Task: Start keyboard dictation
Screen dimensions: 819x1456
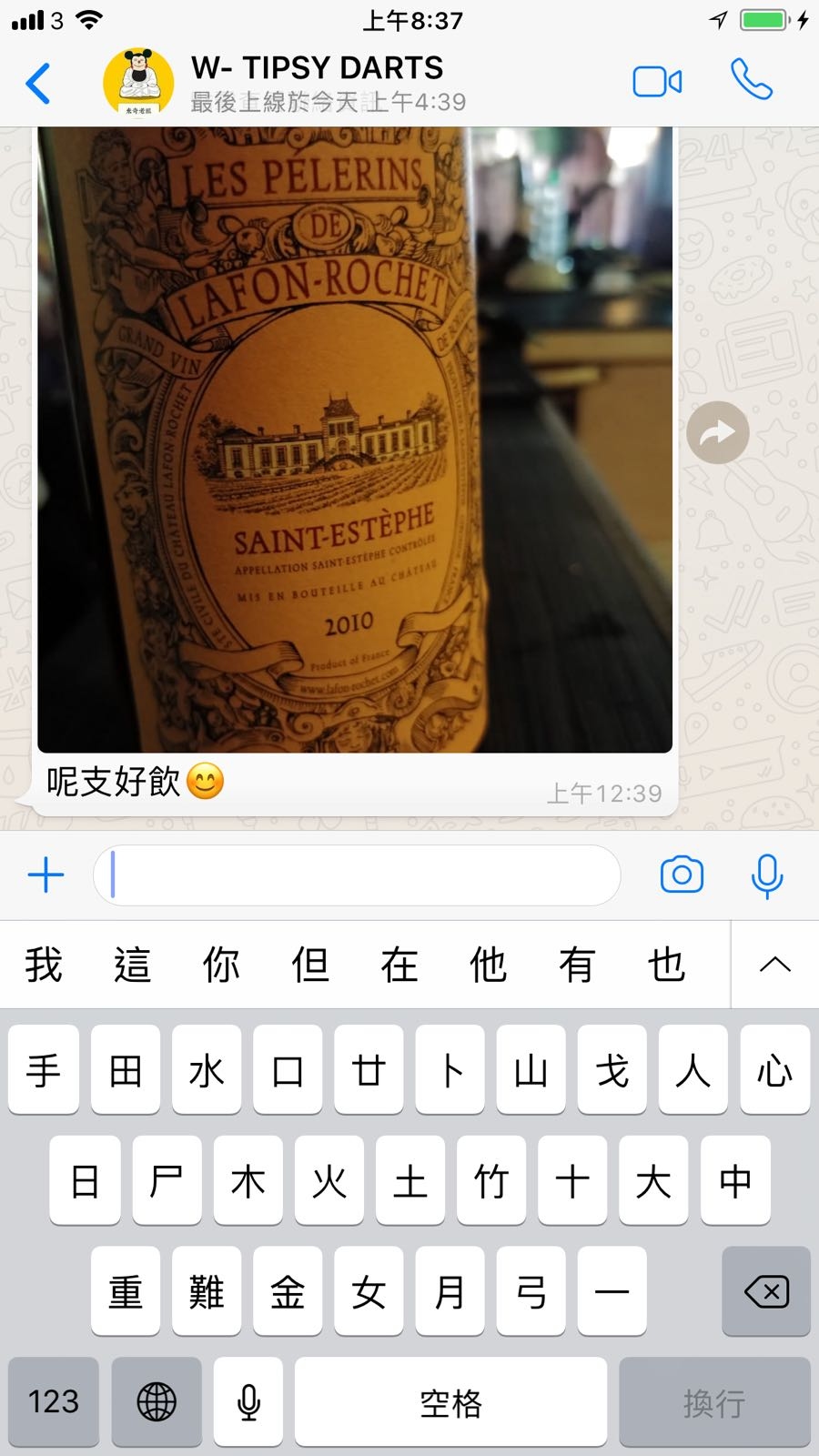Action: [248, 1401]
